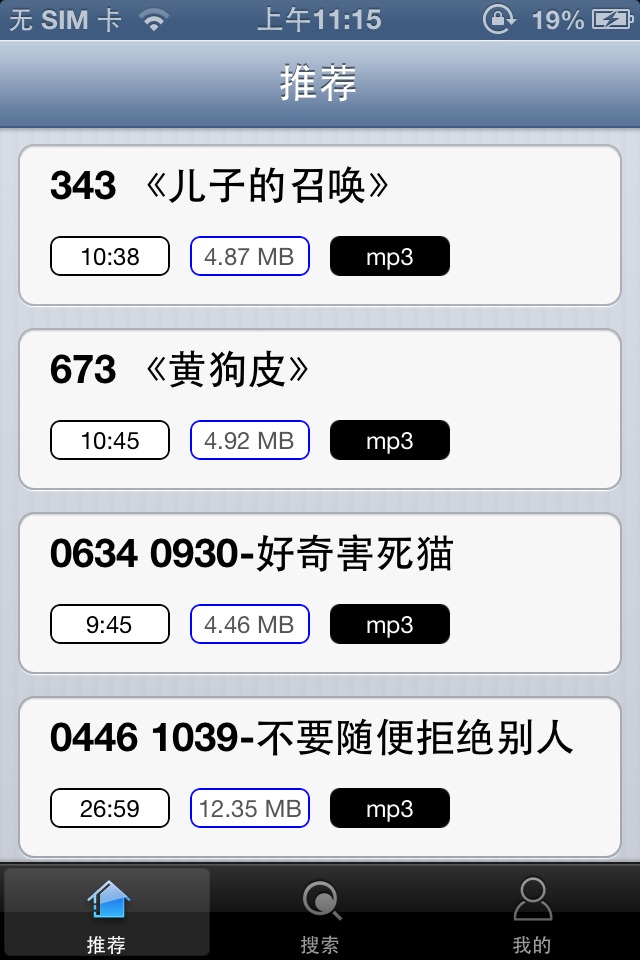Open the 0446 1039-不要随便拒绝别人 card

pos(320,776)
